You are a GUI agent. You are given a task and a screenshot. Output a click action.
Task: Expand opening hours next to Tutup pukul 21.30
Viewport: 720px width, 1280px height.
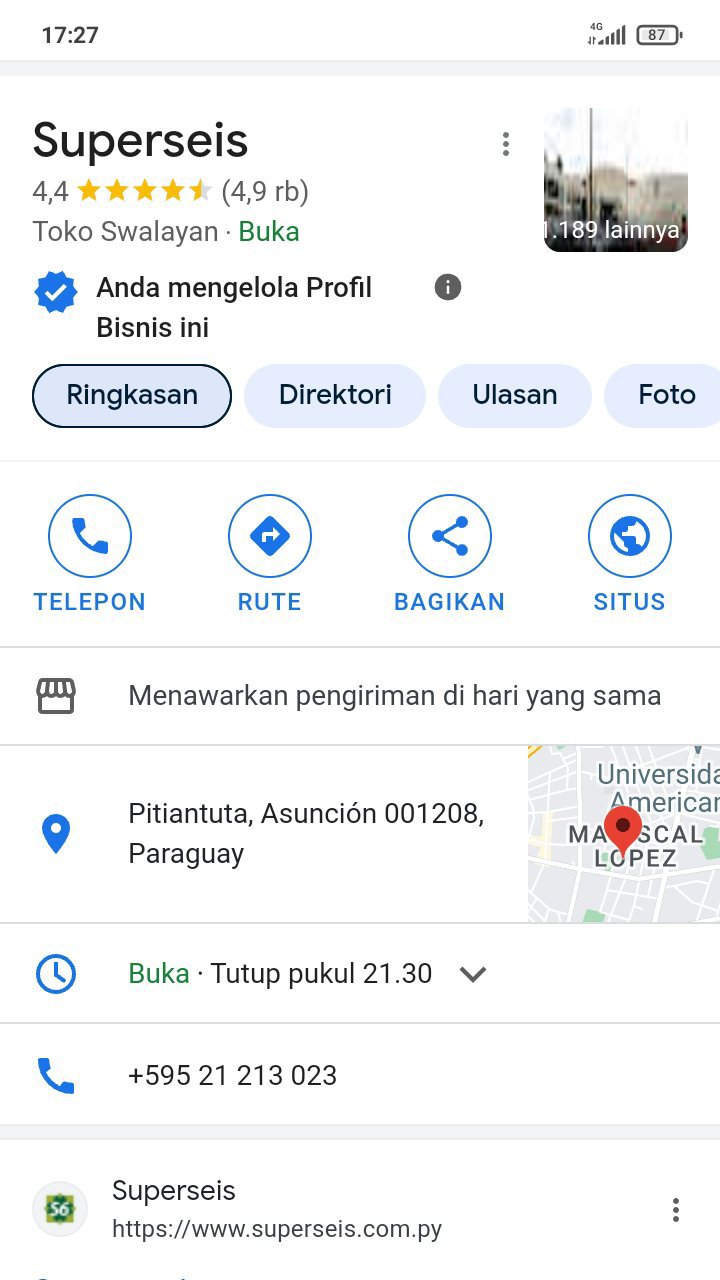click(473, 974)
